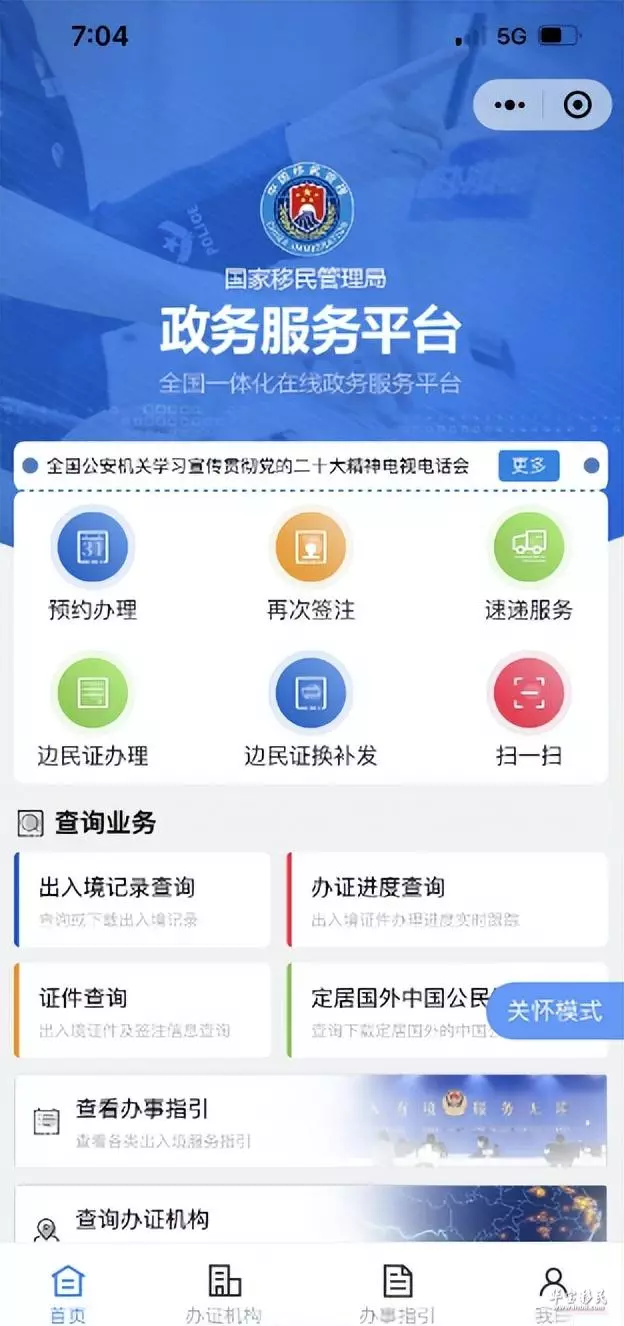
Task: Check 办证进度查询 card
Action: click(447, 900)
